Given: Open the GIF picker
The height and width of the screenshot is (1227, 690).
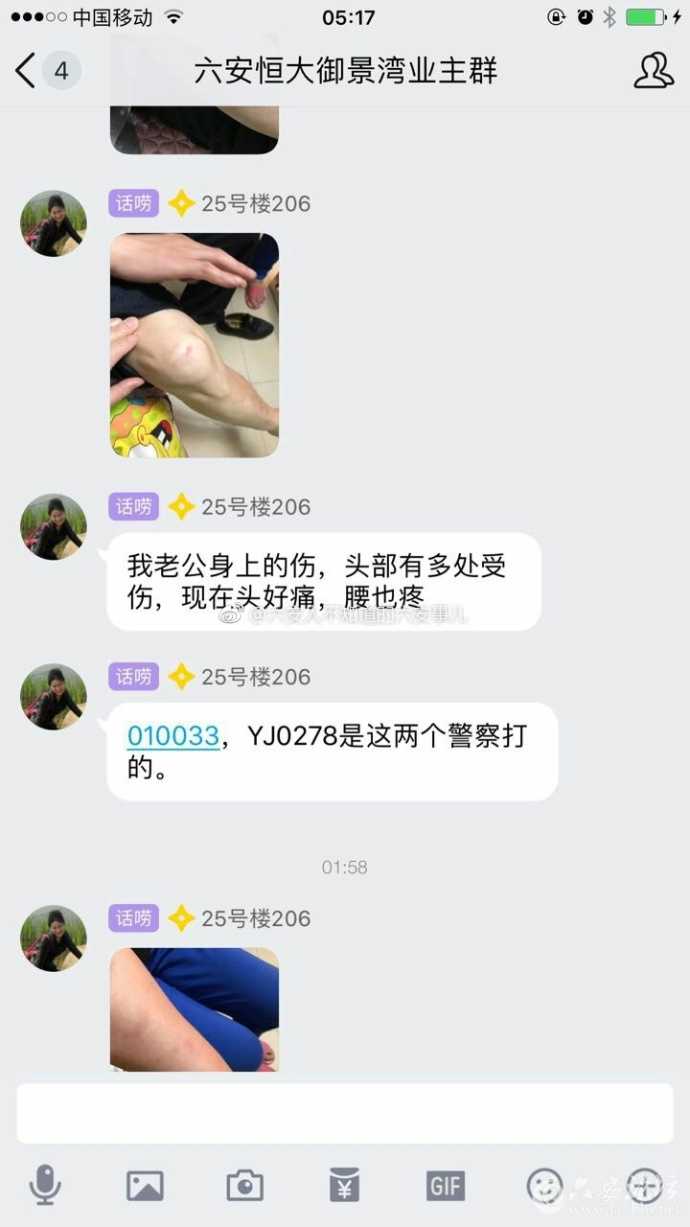Looking at the screenshot, I should pyautogui.click(x=445, y=1186).
